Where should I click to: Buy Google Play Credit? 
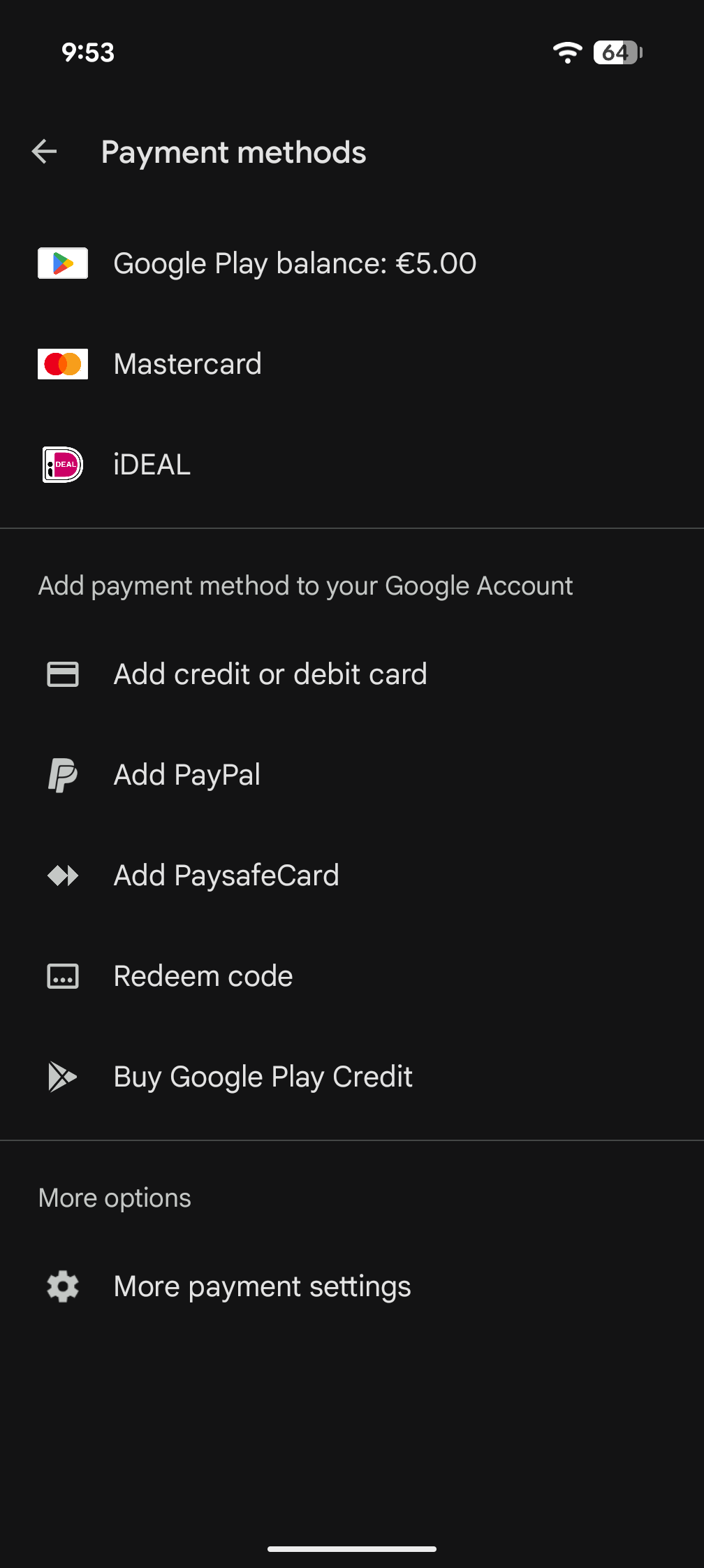[263, 1077]
